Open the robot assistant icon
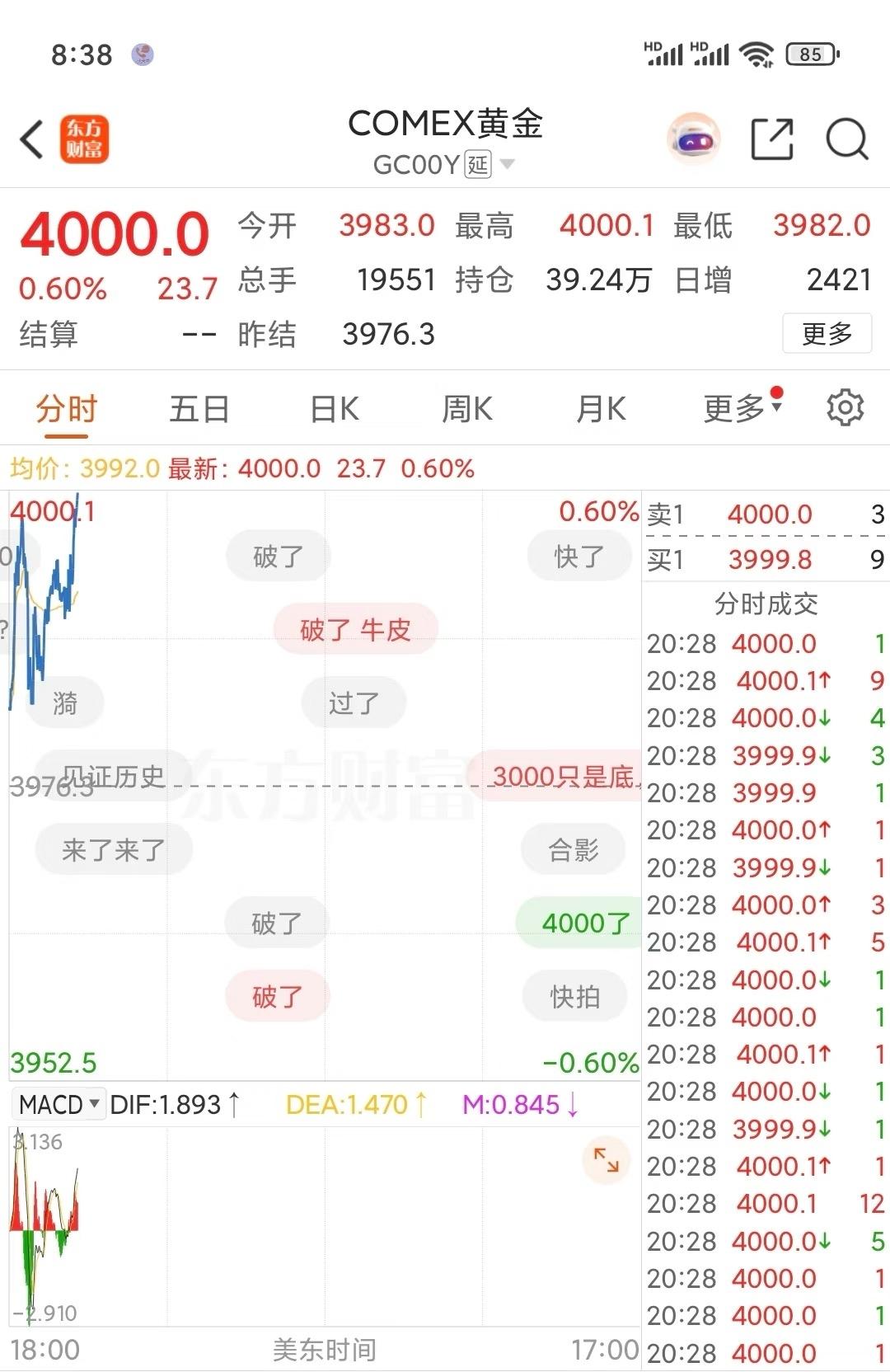890x1372 pixels. (x=693, y=140)
